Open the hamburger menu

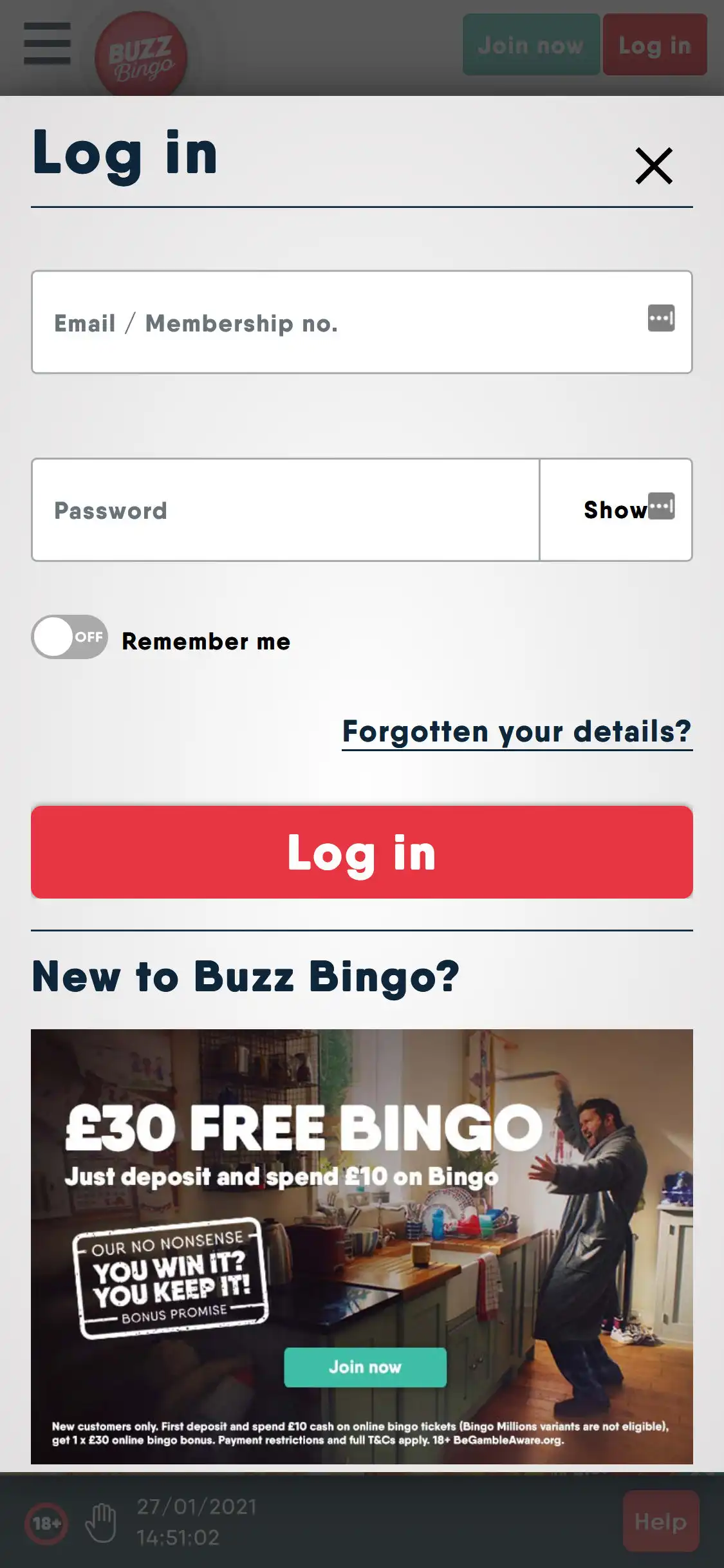click(x=47, y=44)
